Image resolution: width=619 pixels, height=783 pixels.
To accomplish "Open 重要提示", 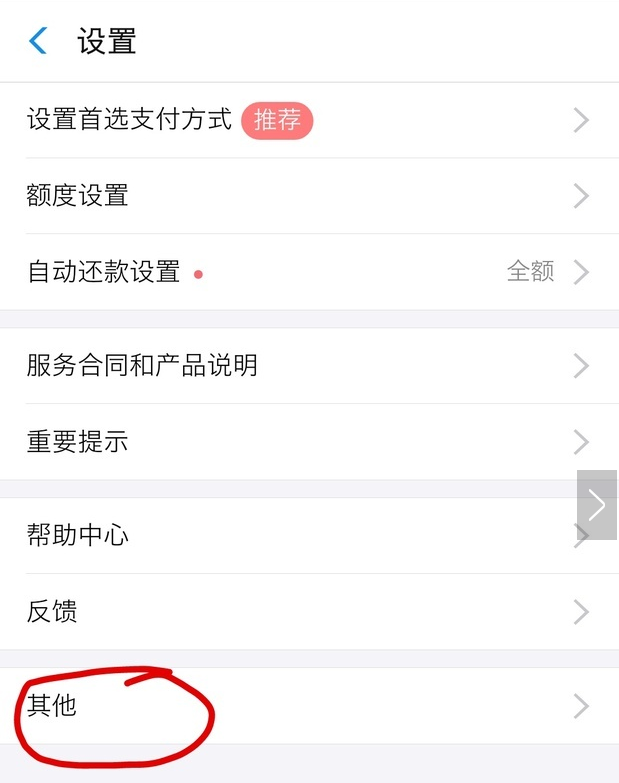I will [300, 442].
